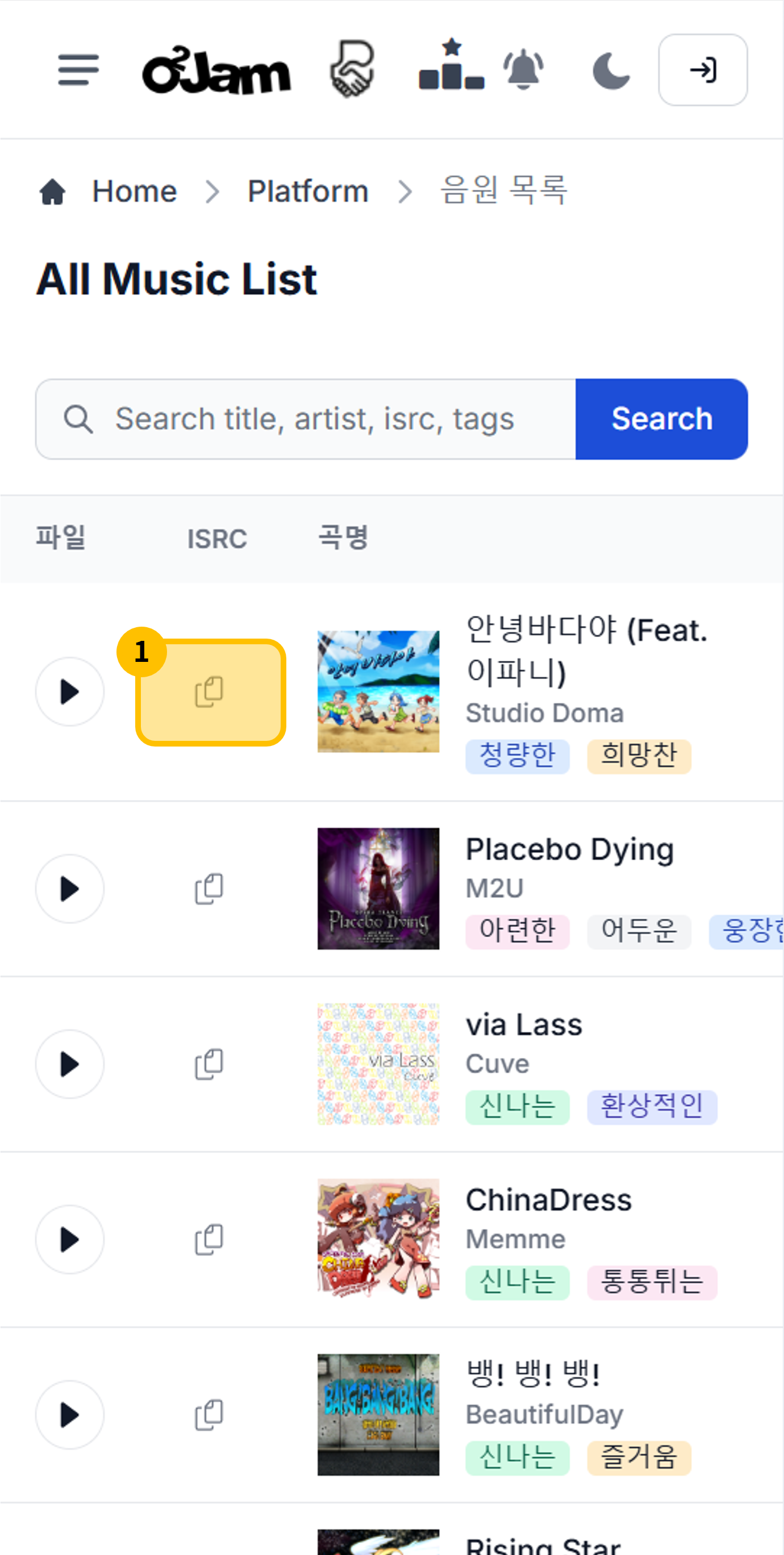Screen dimensions: 784x1555
Task: Tap the login arrow button
Action: (703, 70)
